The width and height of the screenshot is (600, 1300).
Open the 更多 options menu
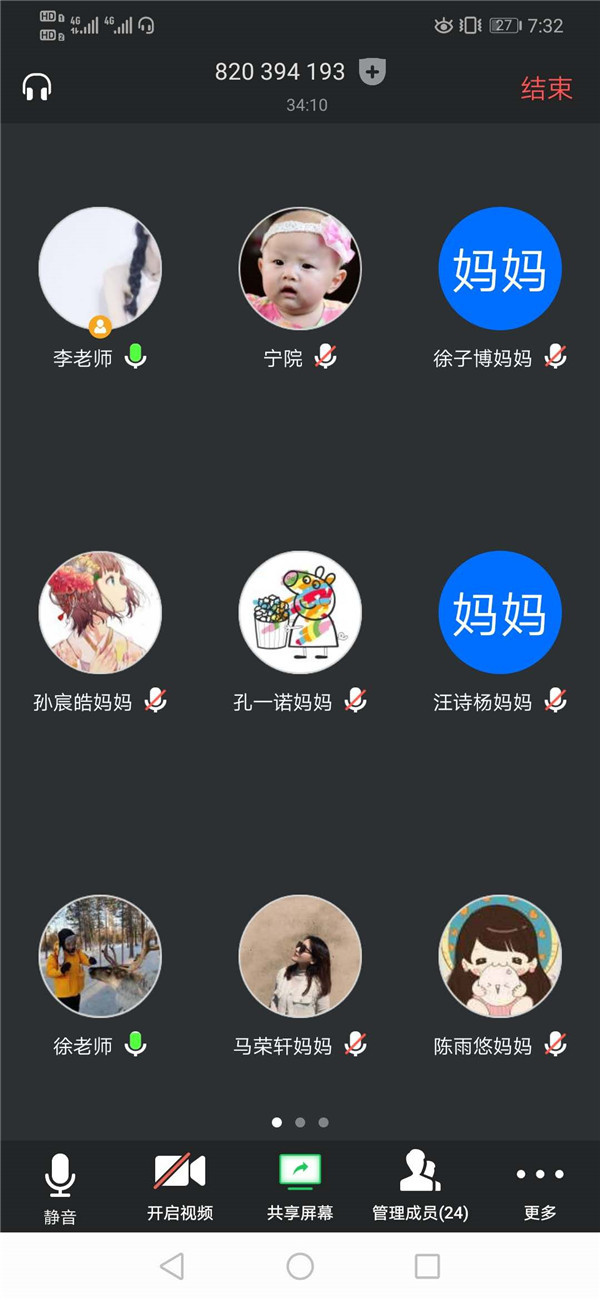coord(540,1187)
